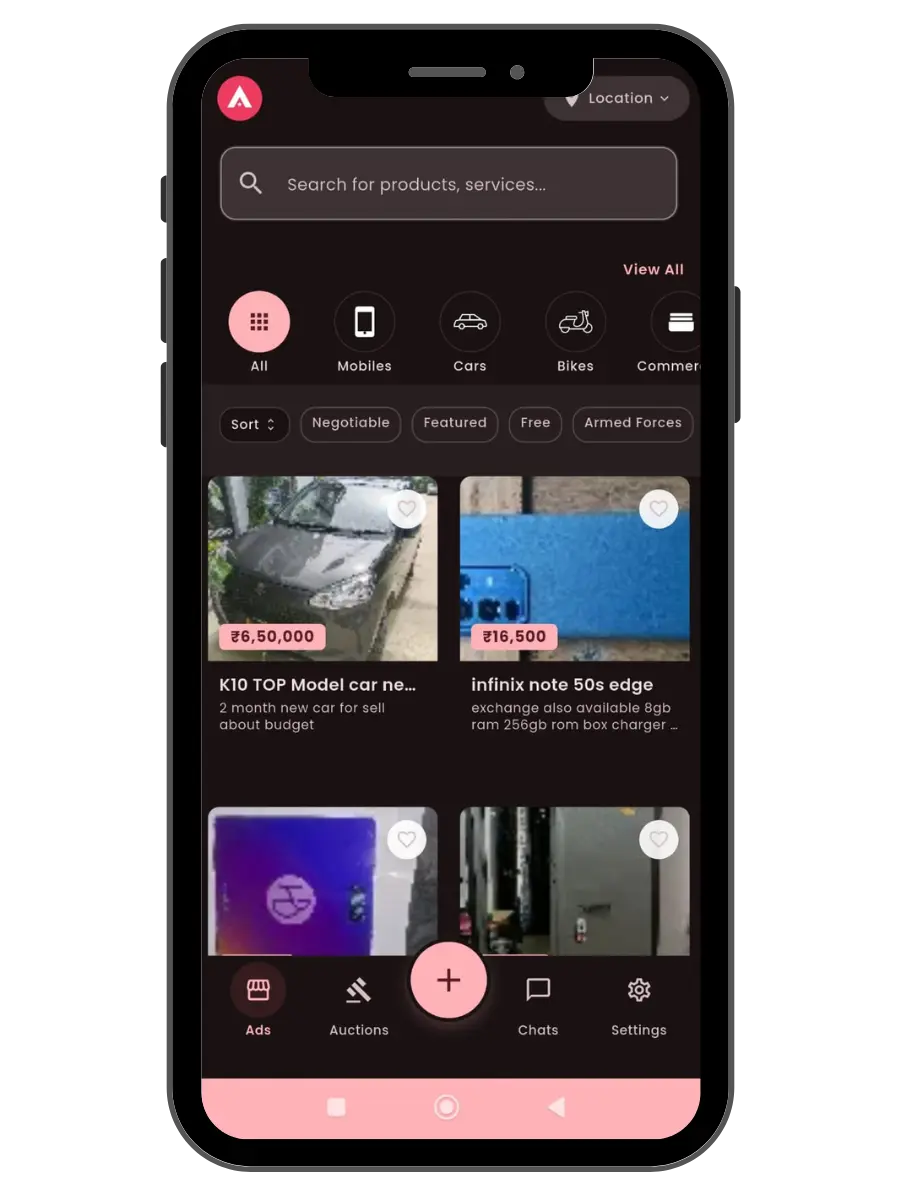The image size is (900, 1200).
Task: Favorite the infinix note 50s edge ad
Action: [x=658, y=509]
